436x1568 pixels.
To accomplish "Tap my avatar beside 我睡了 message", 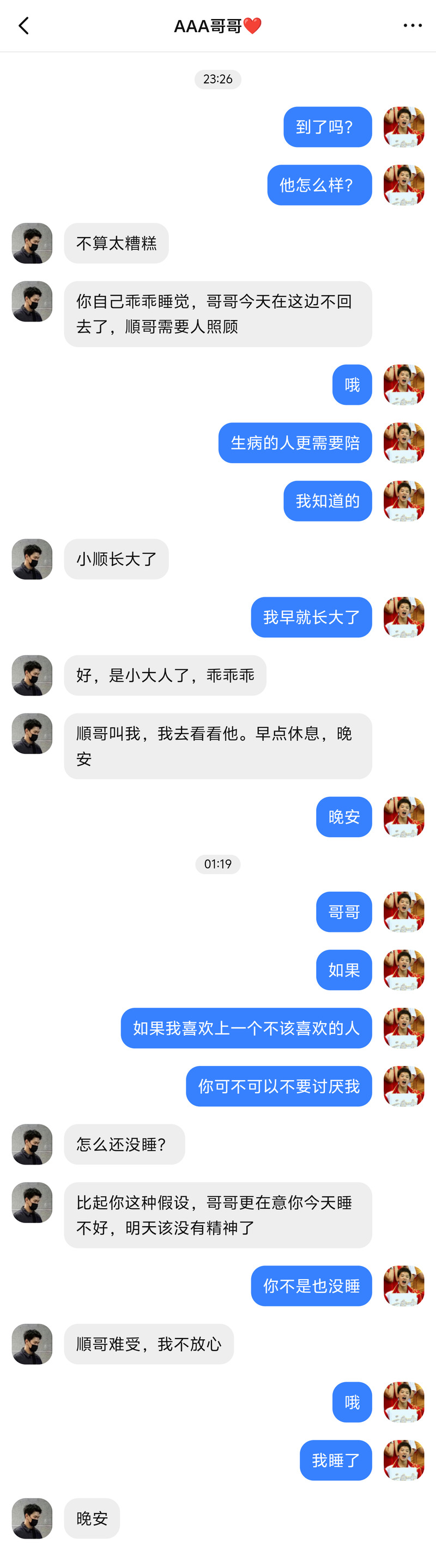I will tap(404, 1460).
